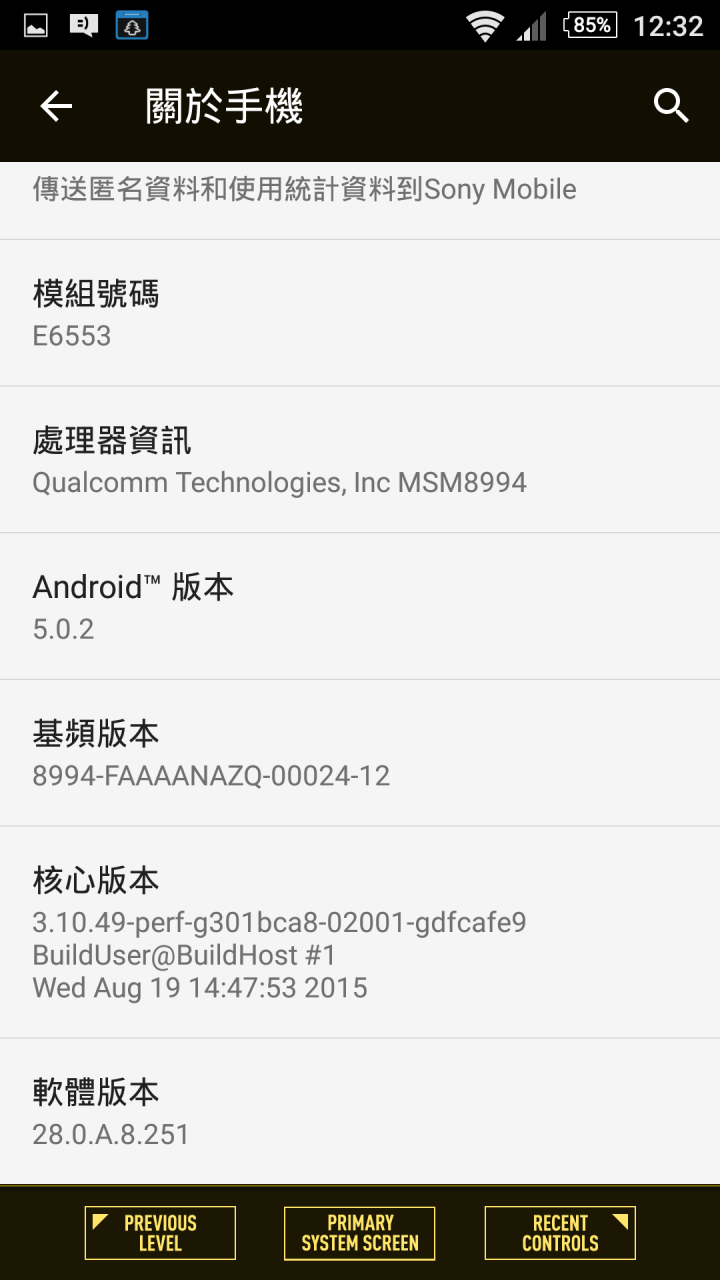Open the search magnifier icon
Screen dimensions: 720x1280
(x=671, y=105)
